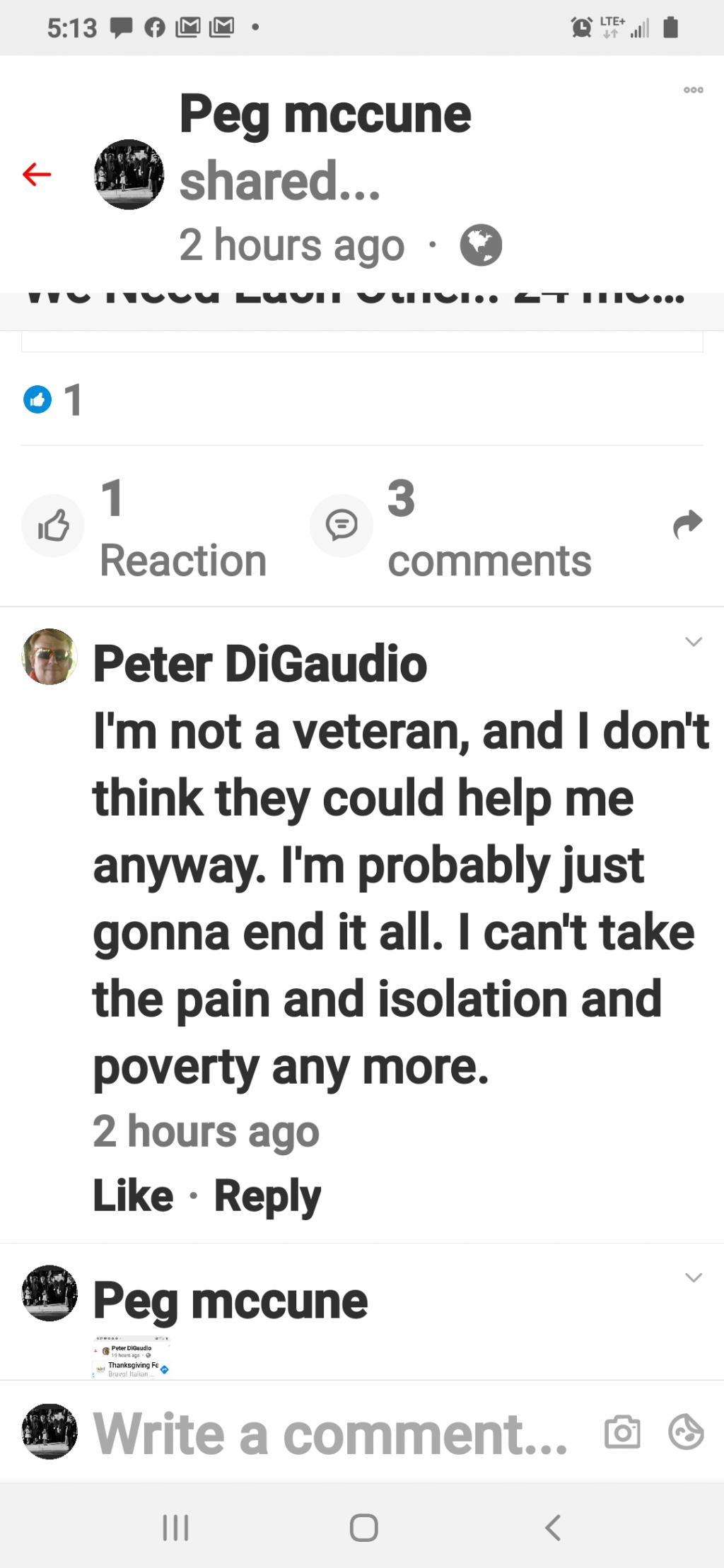Open the image in Peg mccune's comment
Viewport: 724px width, 1568px height.
pyautogui.click(x=132, y=1357)
